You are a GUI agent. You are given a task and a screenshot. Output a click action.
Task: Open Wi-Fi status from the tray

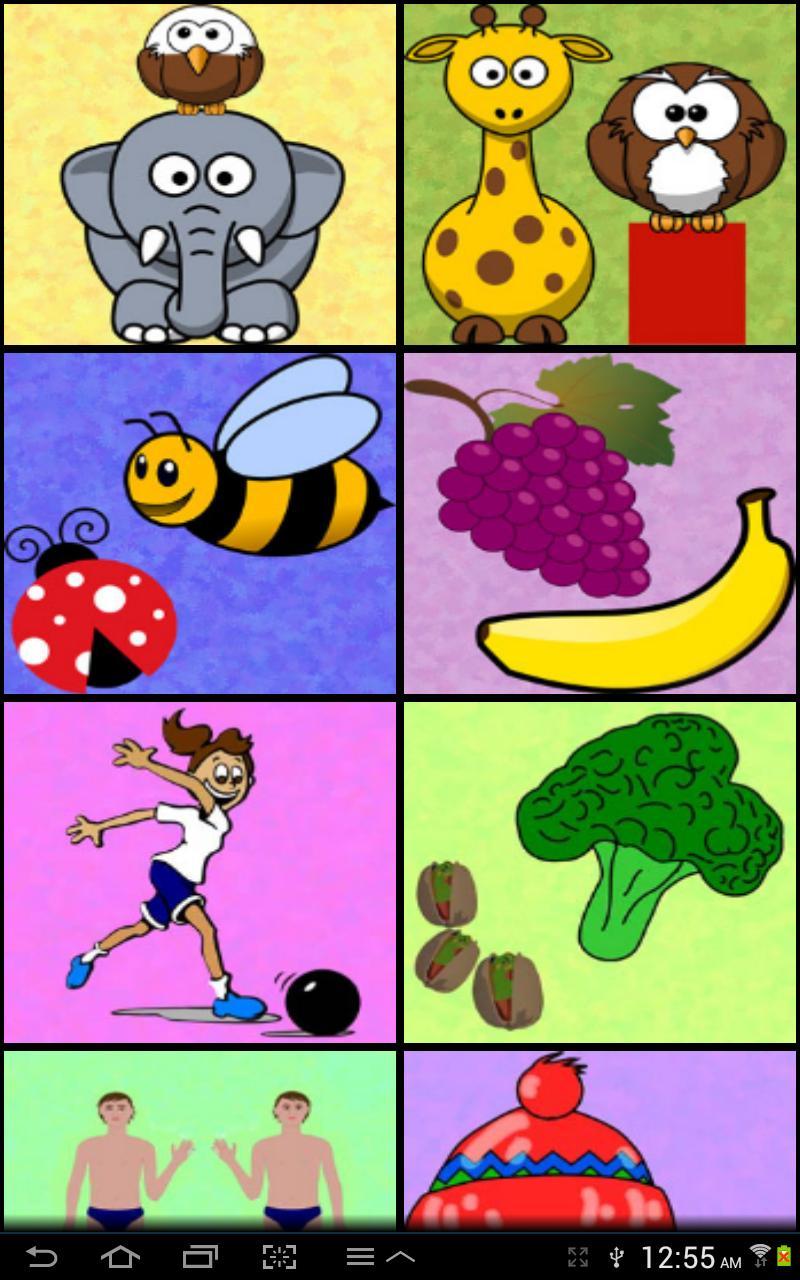pos(759,1258)
